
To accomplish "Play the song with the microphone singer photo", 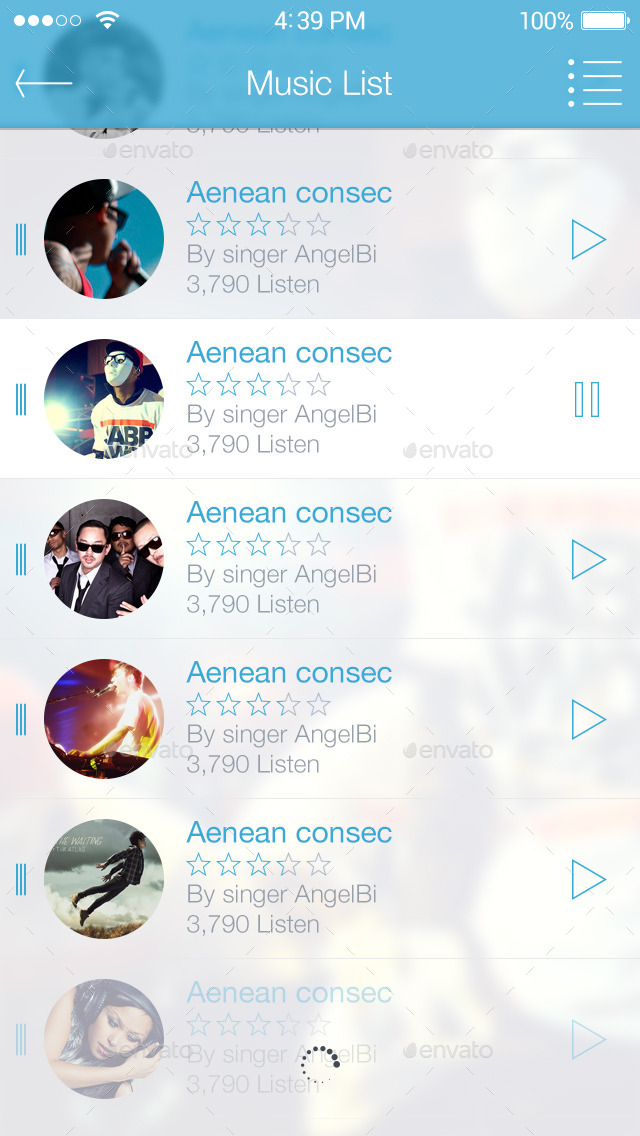I will (588, 240).
